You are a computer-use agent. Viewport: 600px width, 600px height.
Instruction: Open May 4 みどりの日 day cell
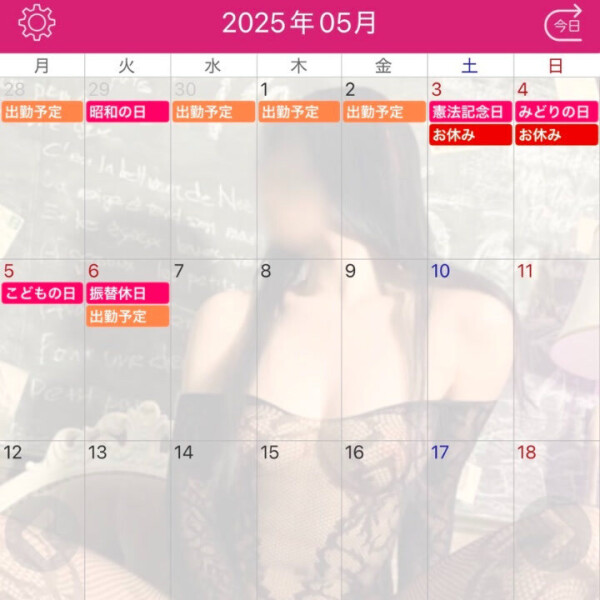coord(556,180)
